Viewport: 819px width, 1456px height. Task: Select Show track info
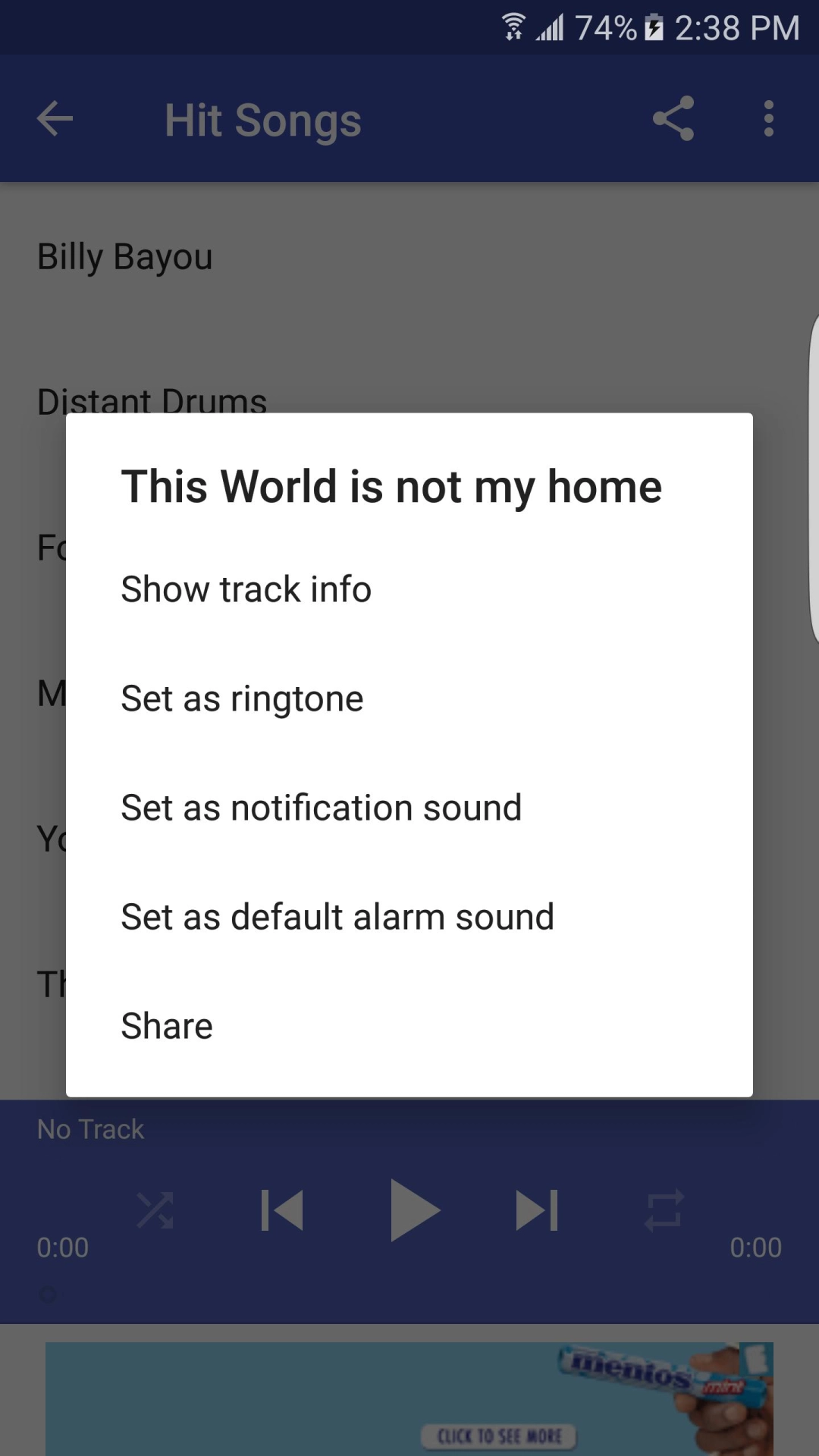coord(246,589)
